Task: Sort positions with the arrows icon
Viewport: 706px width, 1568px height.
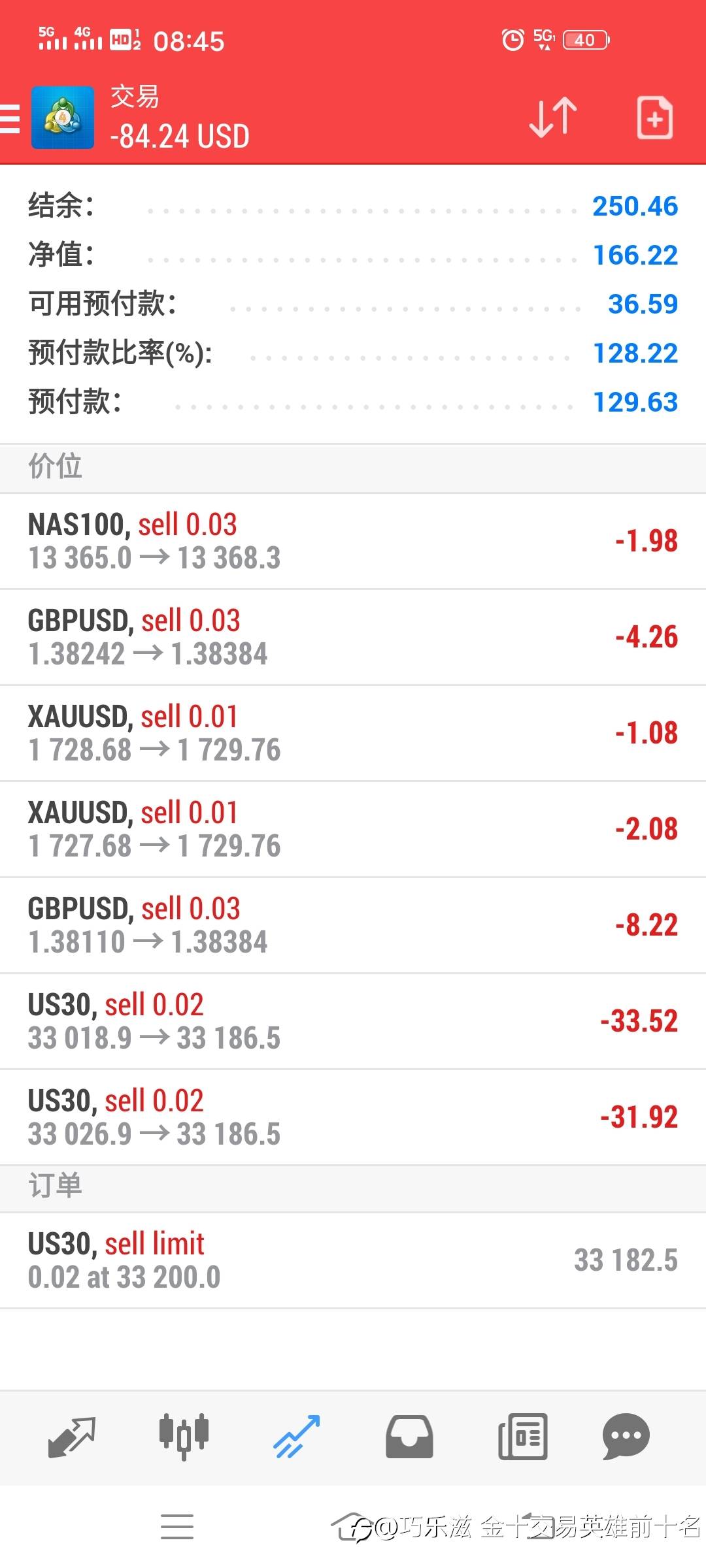Action: point(553,118)
